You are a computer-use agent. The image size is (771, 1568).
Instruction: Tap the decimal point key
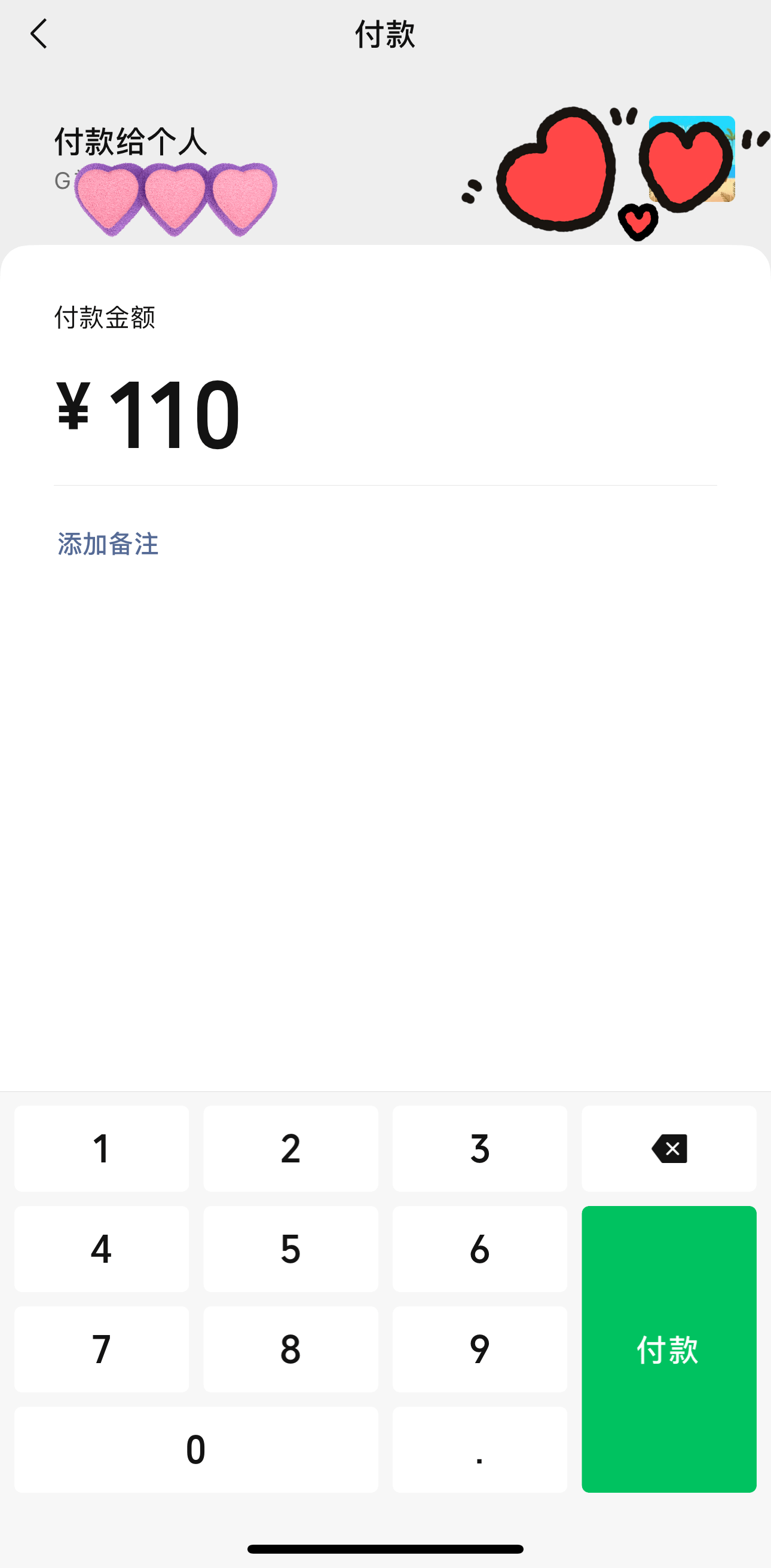point(479,1449)
